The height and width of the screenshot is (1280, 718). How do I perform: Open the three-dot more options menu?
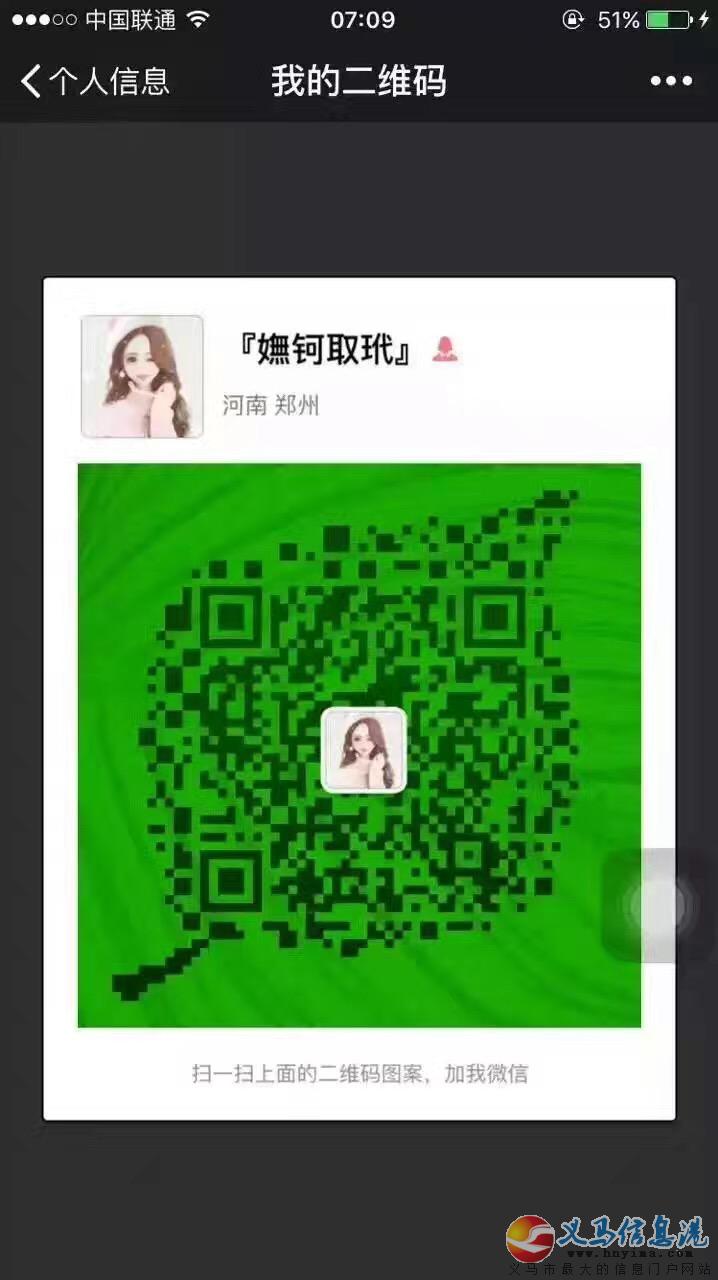(x=671, y=81)
